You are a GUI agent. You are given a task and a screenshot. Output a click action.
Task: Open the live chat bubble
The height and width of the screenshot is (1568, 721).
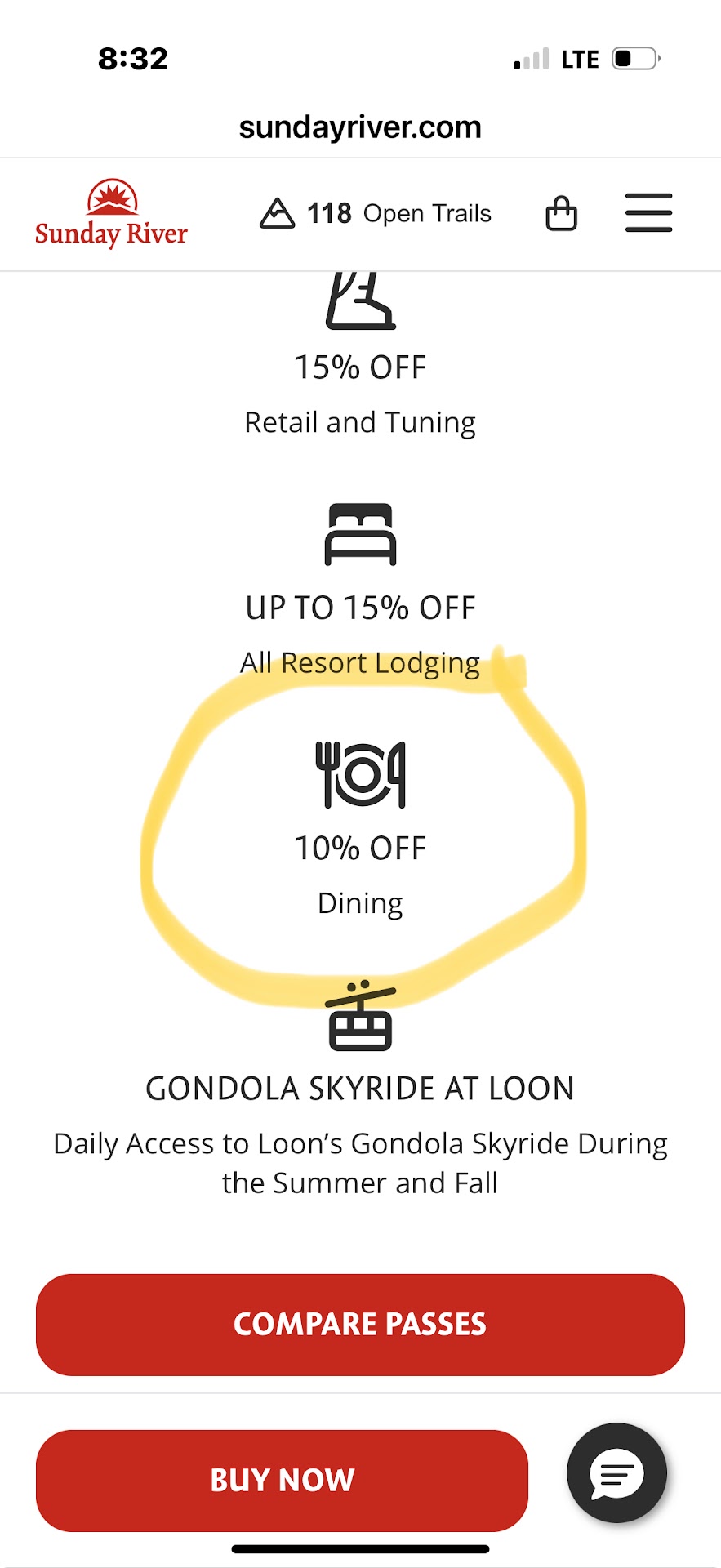616,1473
